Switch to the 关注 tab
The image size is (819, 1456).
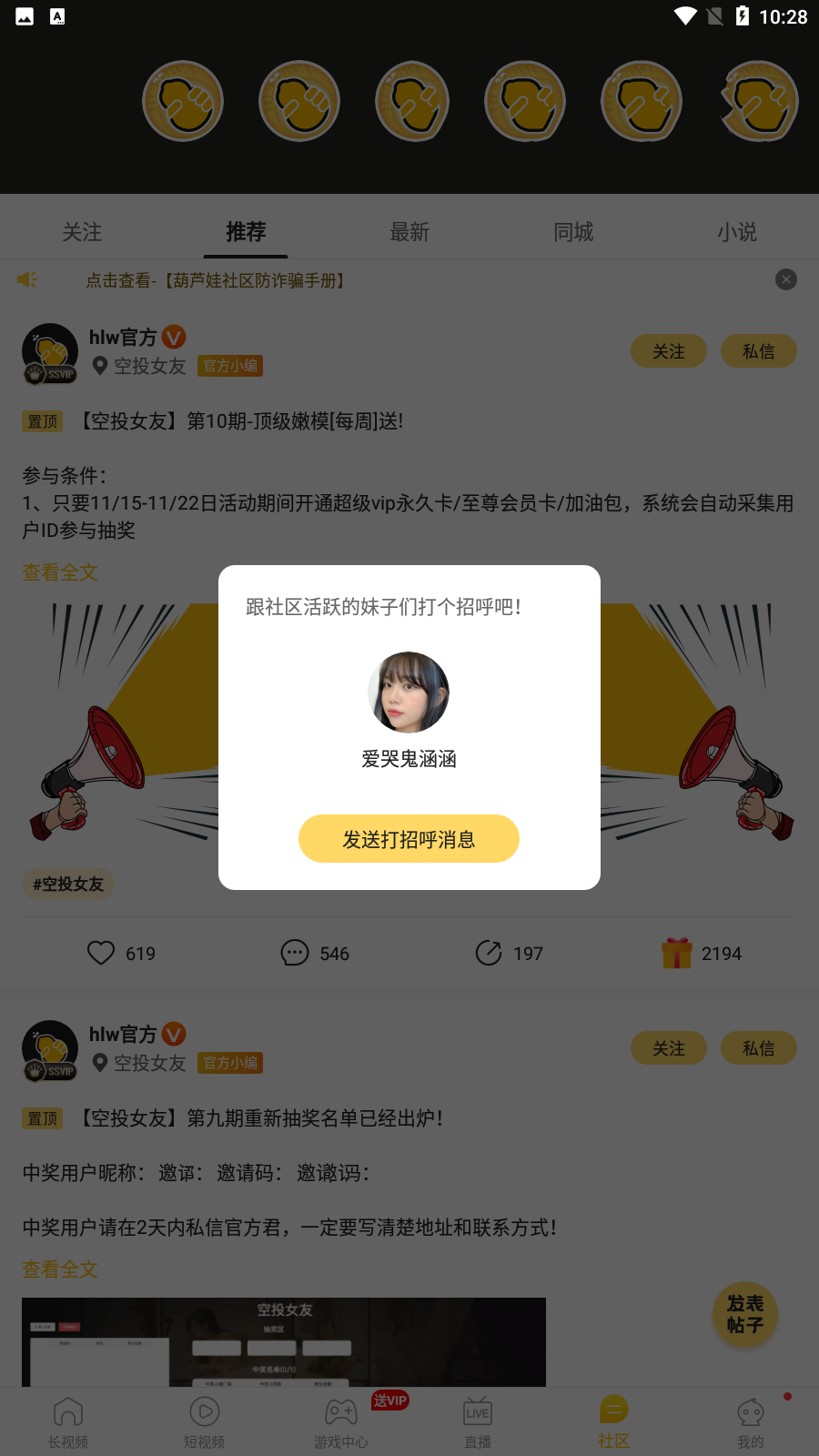[82, 232]
